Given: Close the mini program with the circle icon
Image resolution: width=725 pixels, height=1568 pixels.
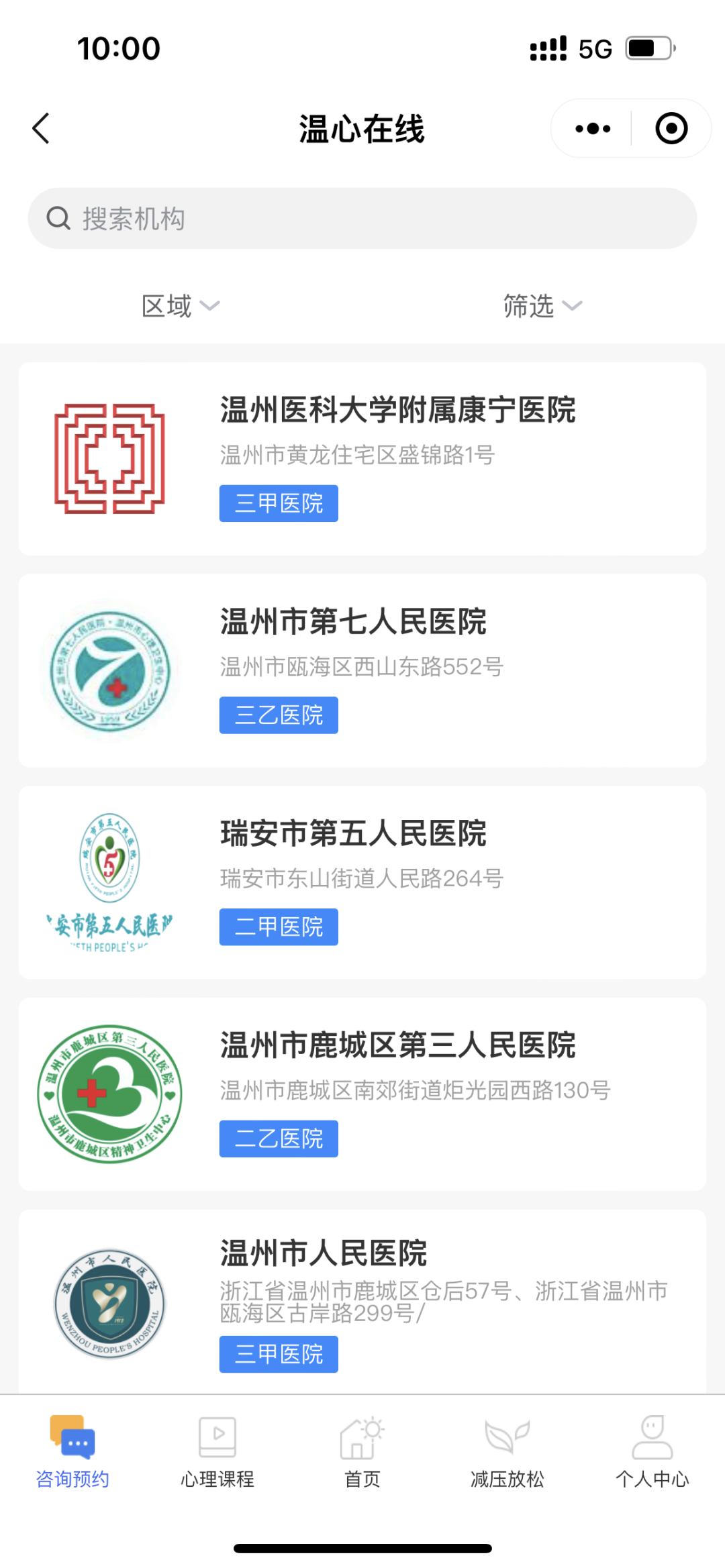Looking at the screenshot, I should (671, 128).
